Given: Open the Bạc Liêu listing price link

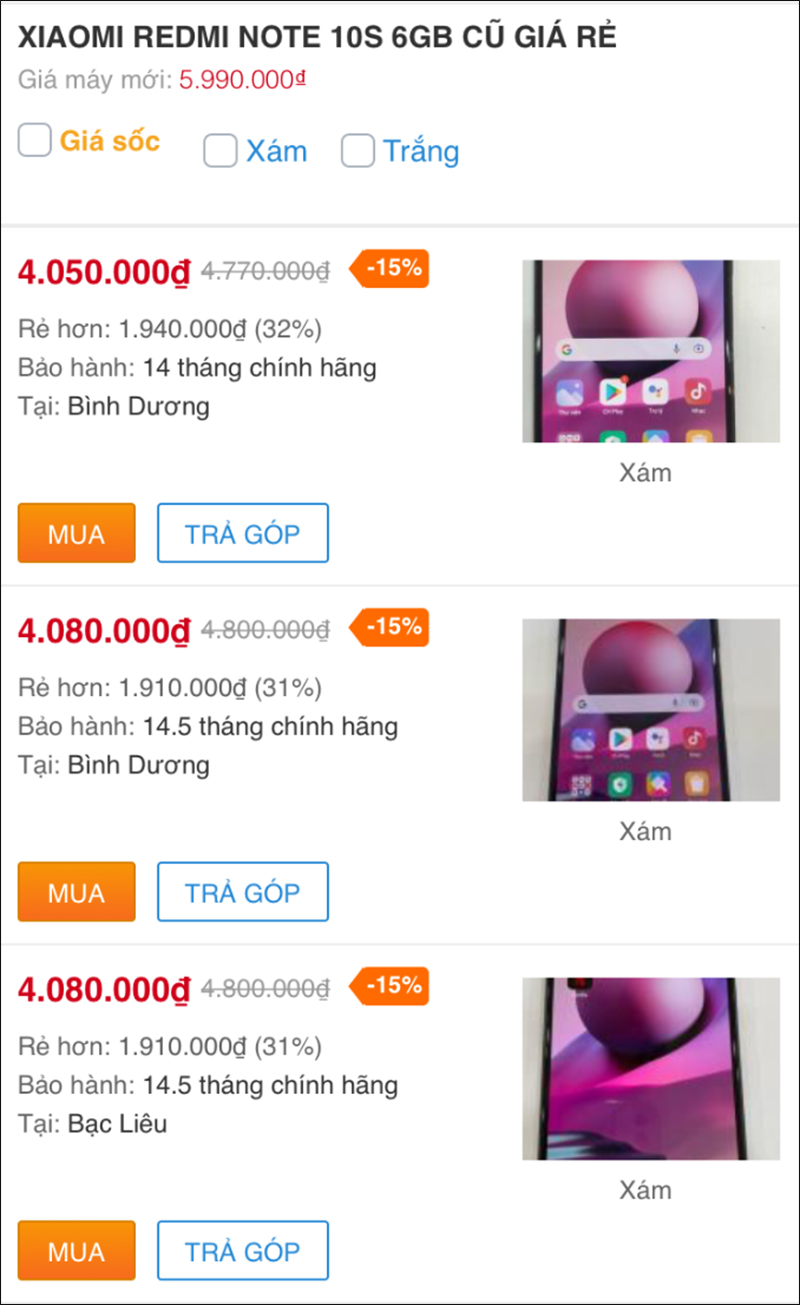Looking at the screenshot, I should click(x=103, y=988).
